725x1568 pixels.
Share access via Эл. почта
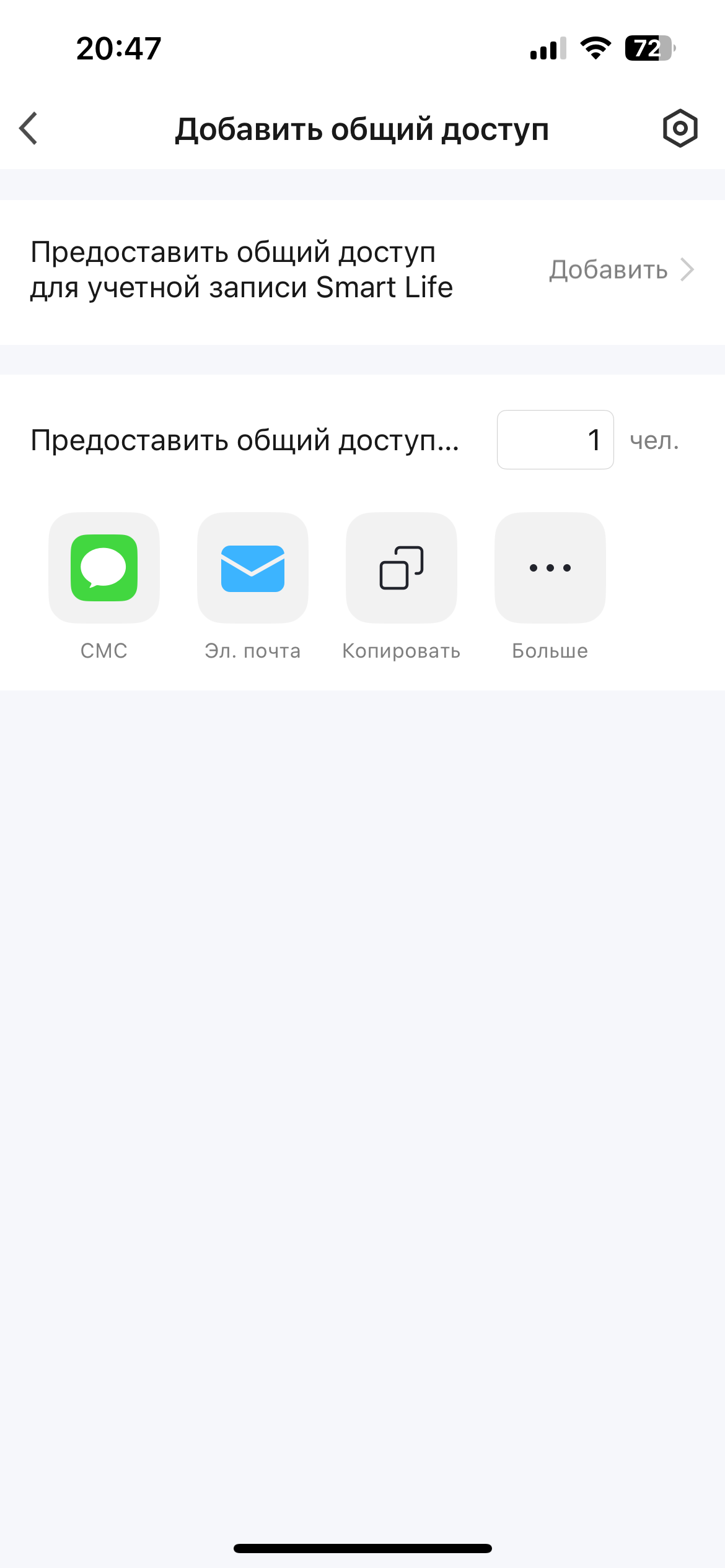coord(253,568)
